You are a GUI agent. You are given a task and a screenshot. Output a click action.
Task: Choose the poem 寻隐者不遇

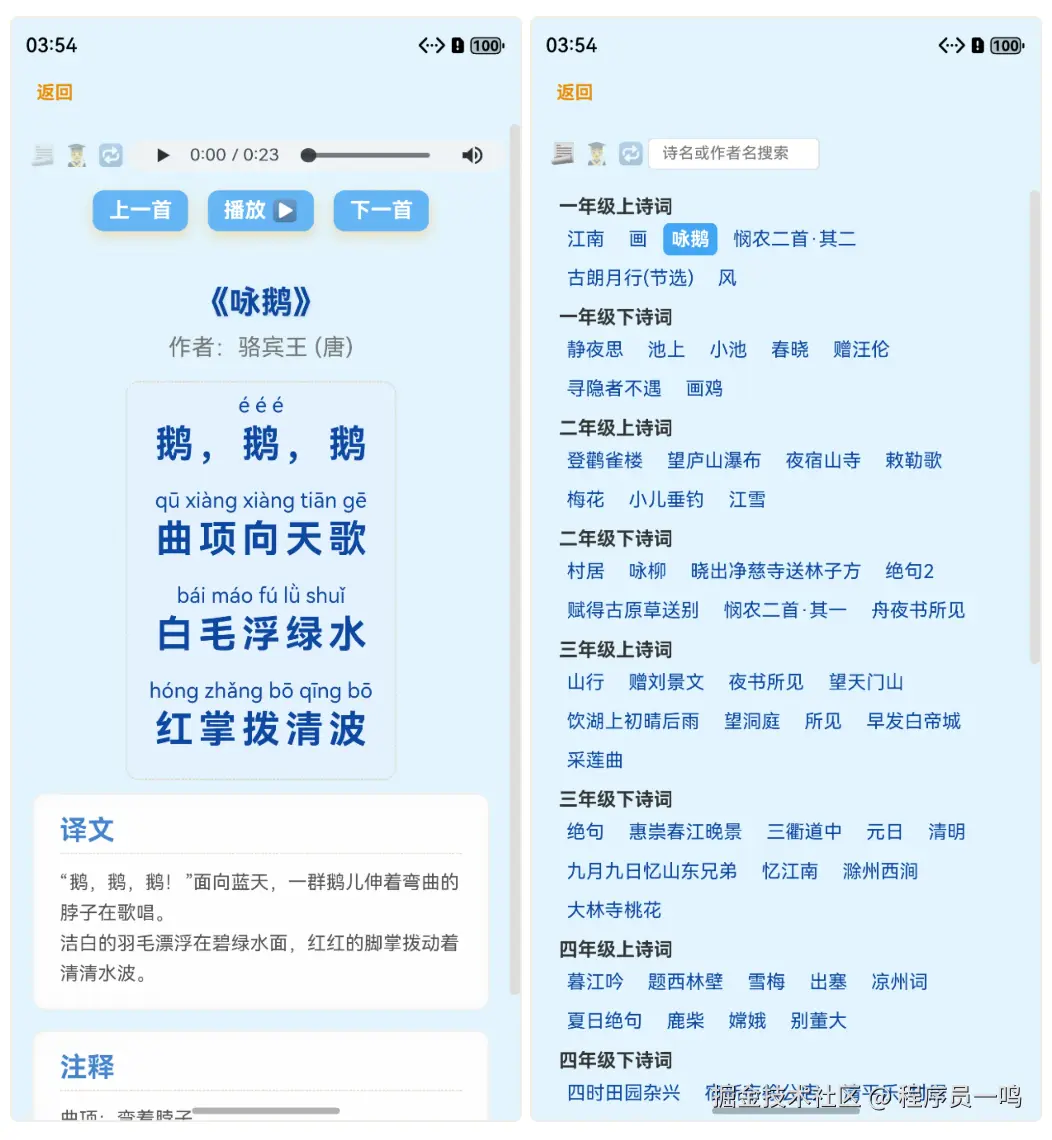point(614,388)
